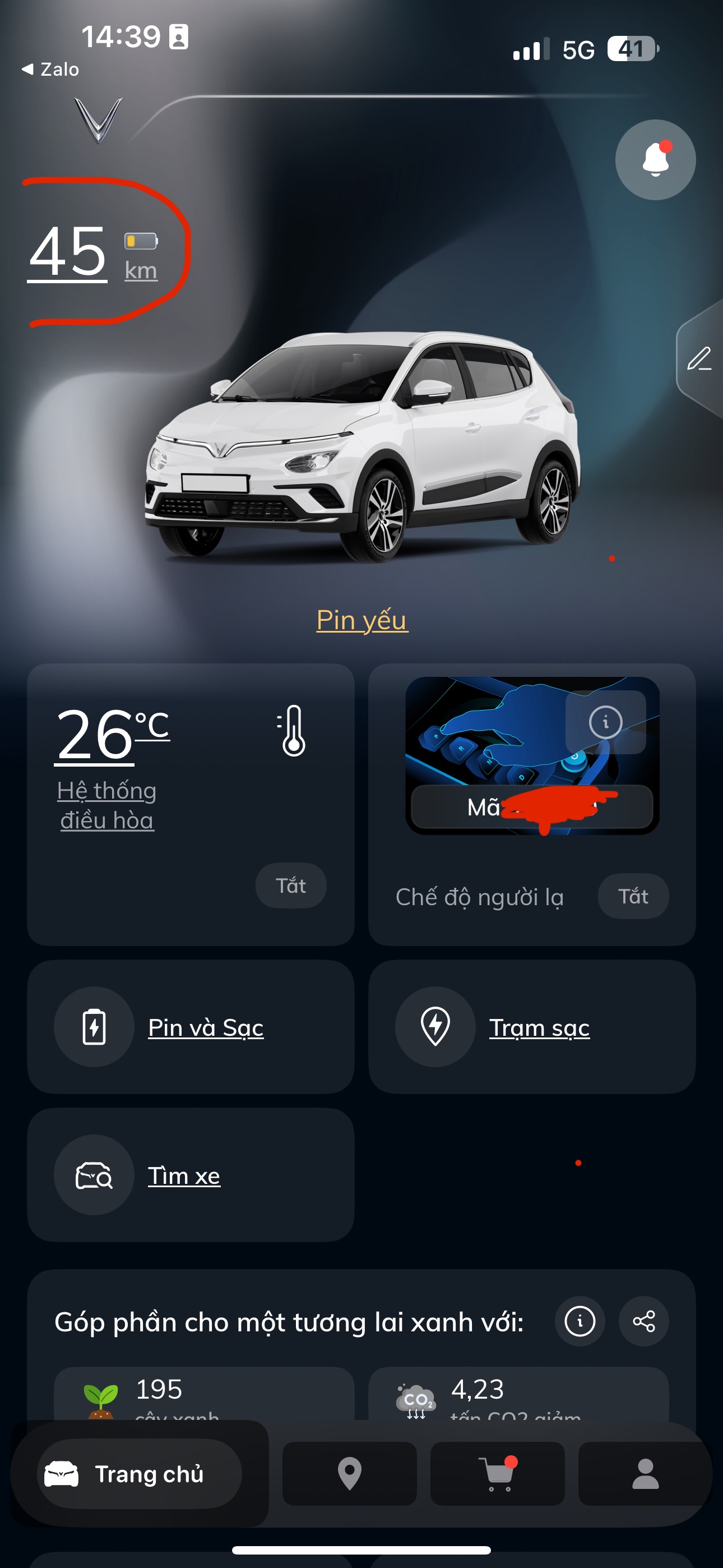Open Pin và Sạc

(206, 1027)
